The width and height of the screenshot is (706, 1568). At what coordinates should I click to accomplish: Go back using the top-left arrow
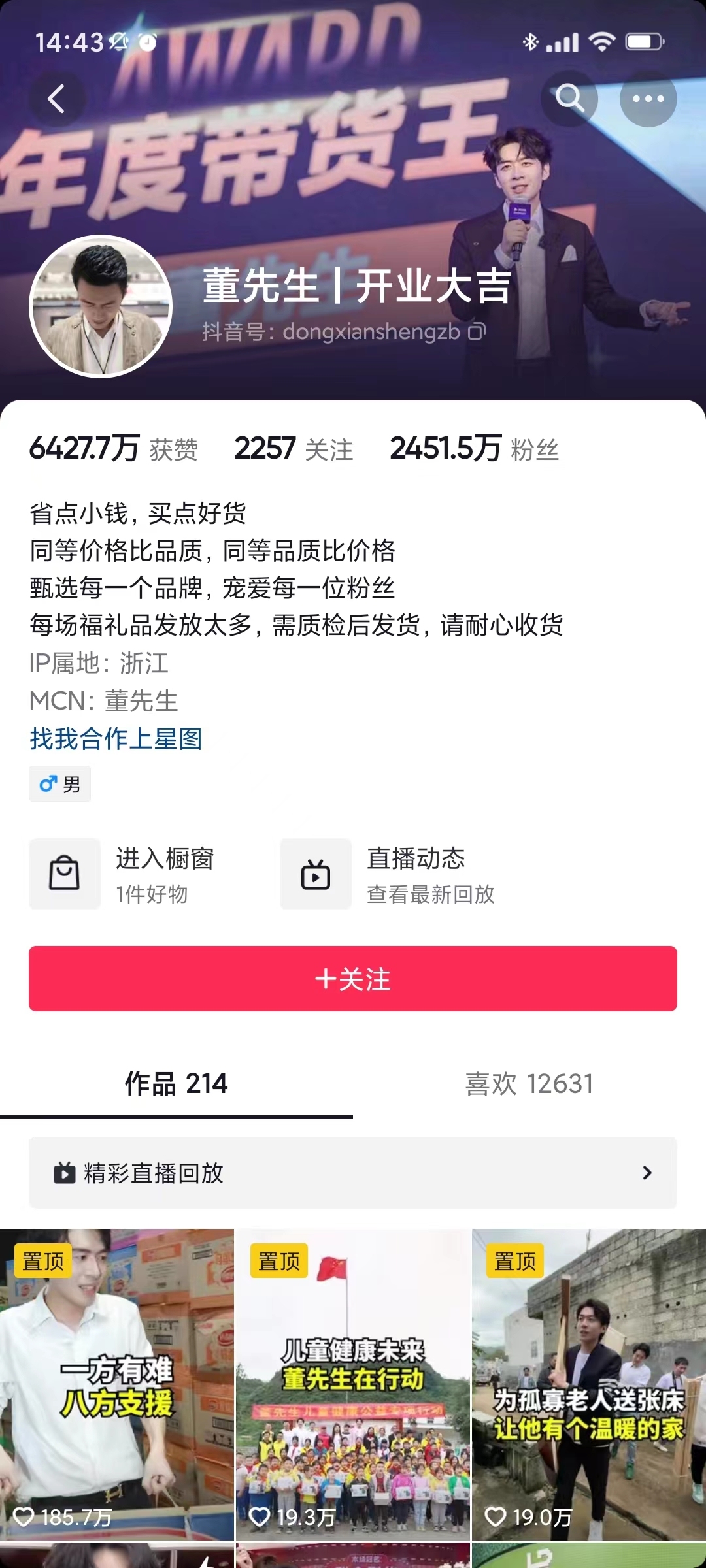57,99
